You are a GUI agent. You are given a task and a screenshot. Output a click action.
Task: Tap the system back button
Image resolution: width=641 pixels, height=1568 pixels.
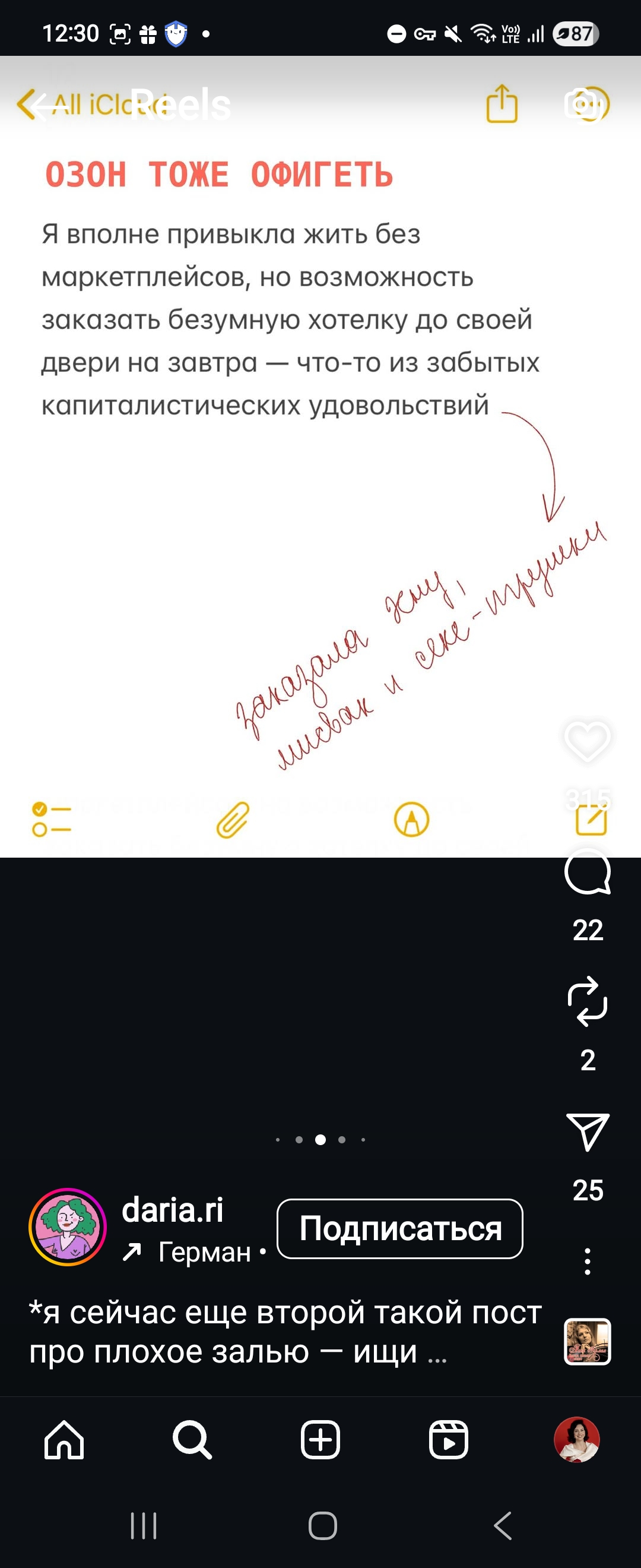pyautogui.click(x=502, y=1526)
